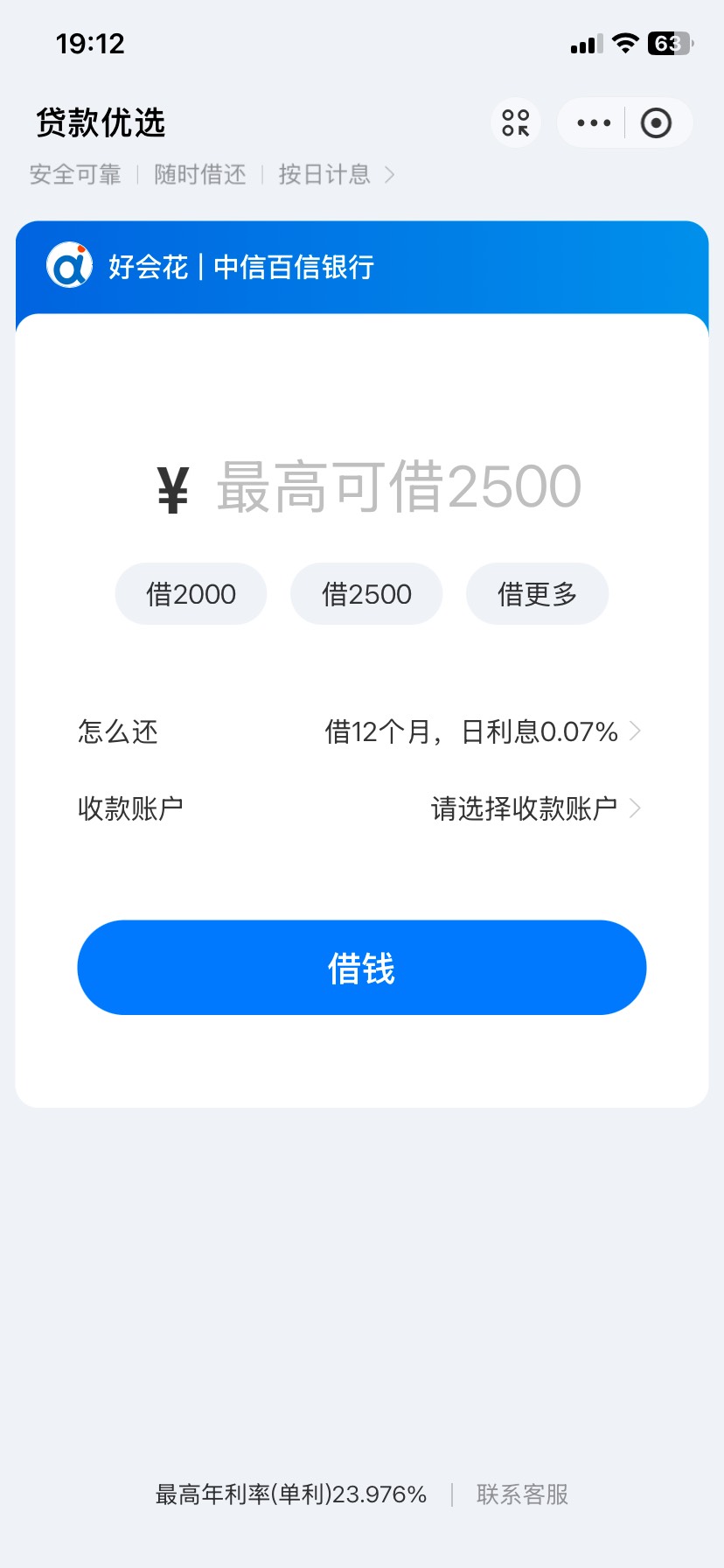
Task: Tap the blue 借钱 button
Action: click(362, 968)
